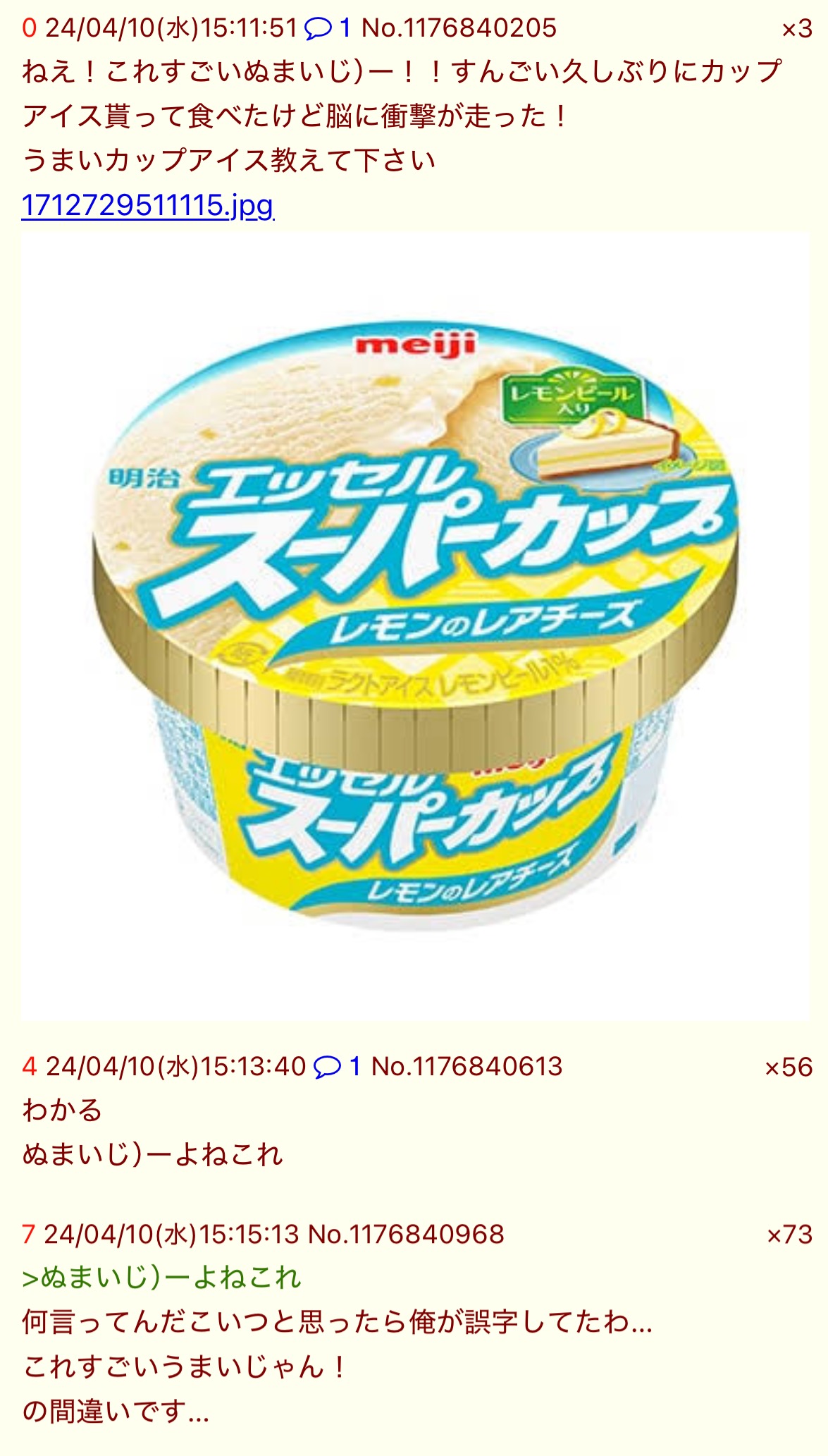
Task: Open the post menu for No.1176840968
Action: click(x=406, y=1234)
